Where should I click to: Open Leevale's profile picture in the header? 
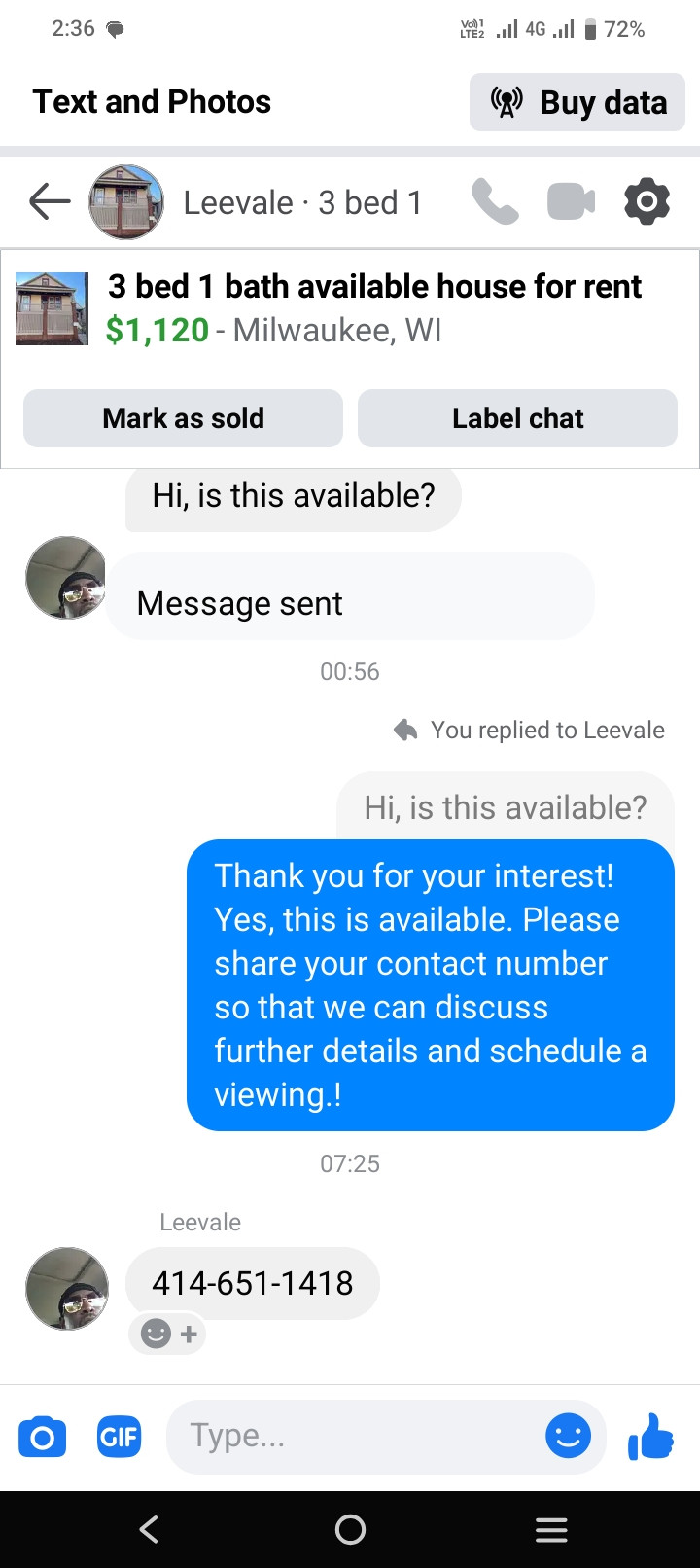[x=126, y=202]
